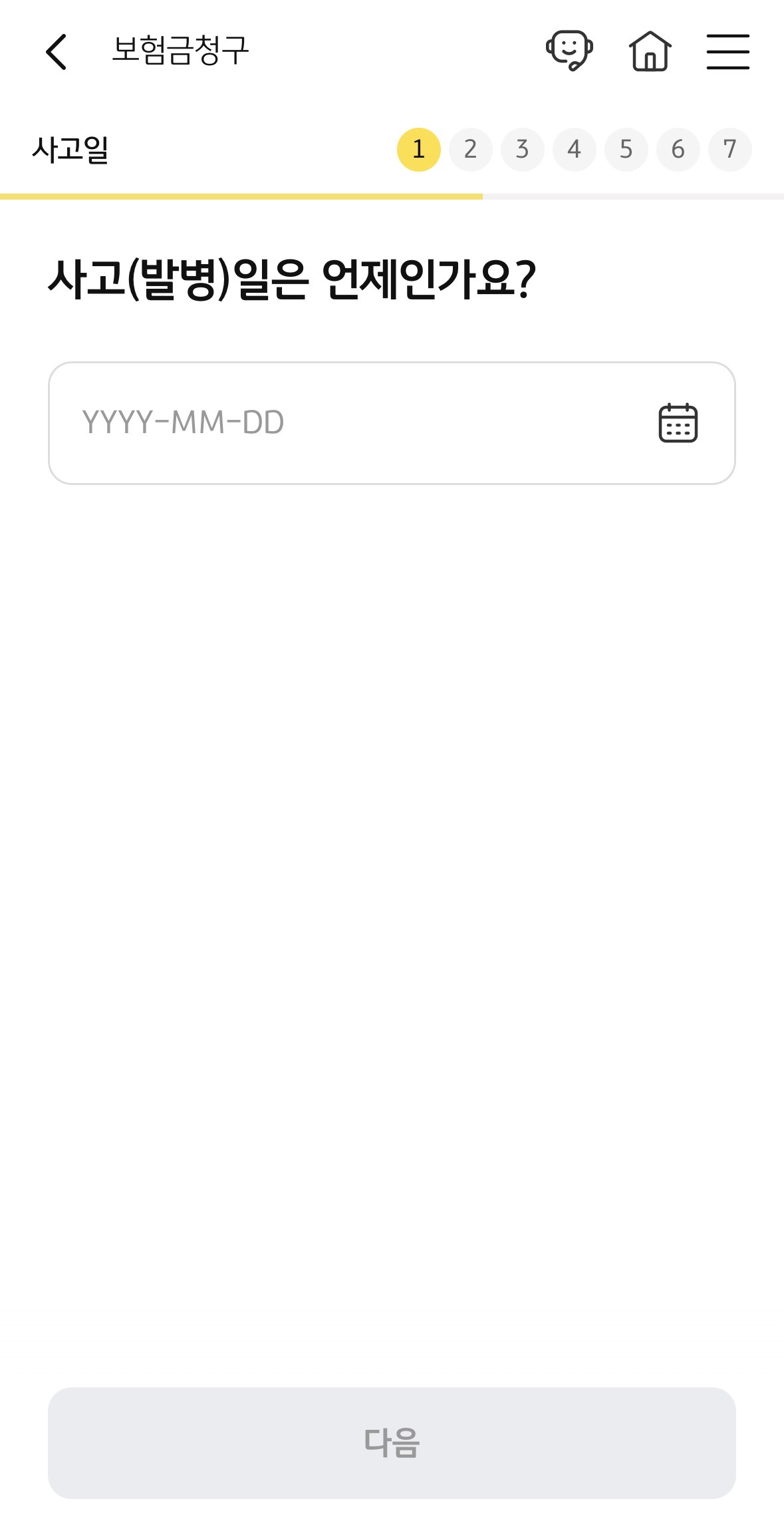Open the hamburger menu
Viewport: 784px width, 1535px height.
pos(727,52)
